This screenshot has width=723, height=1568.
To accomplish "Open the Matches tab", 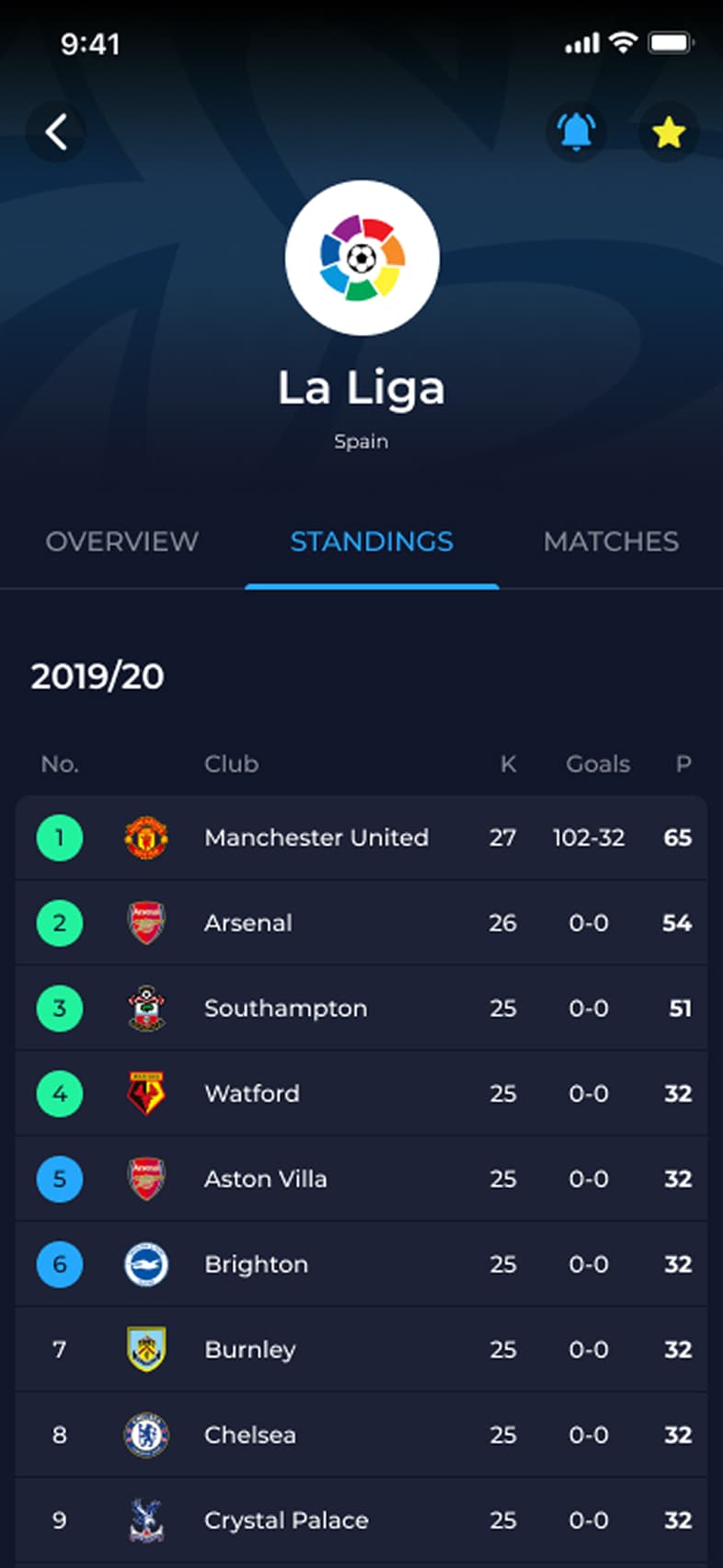I will coord(611,542).
